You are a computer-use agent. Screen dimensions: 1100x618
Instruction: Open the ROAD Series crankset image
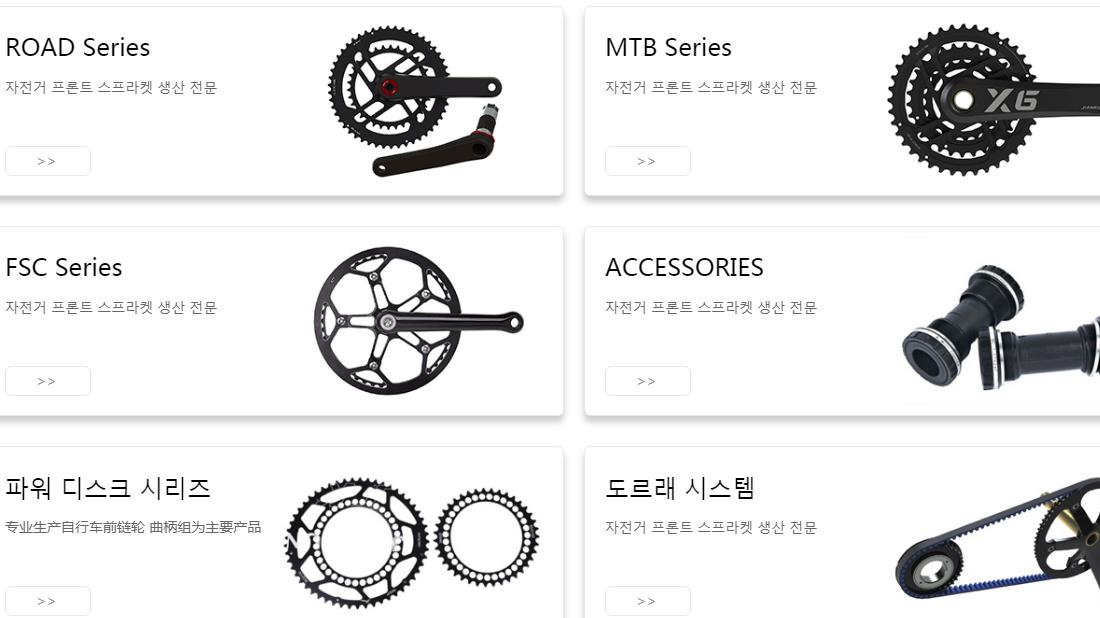[414, 101]
